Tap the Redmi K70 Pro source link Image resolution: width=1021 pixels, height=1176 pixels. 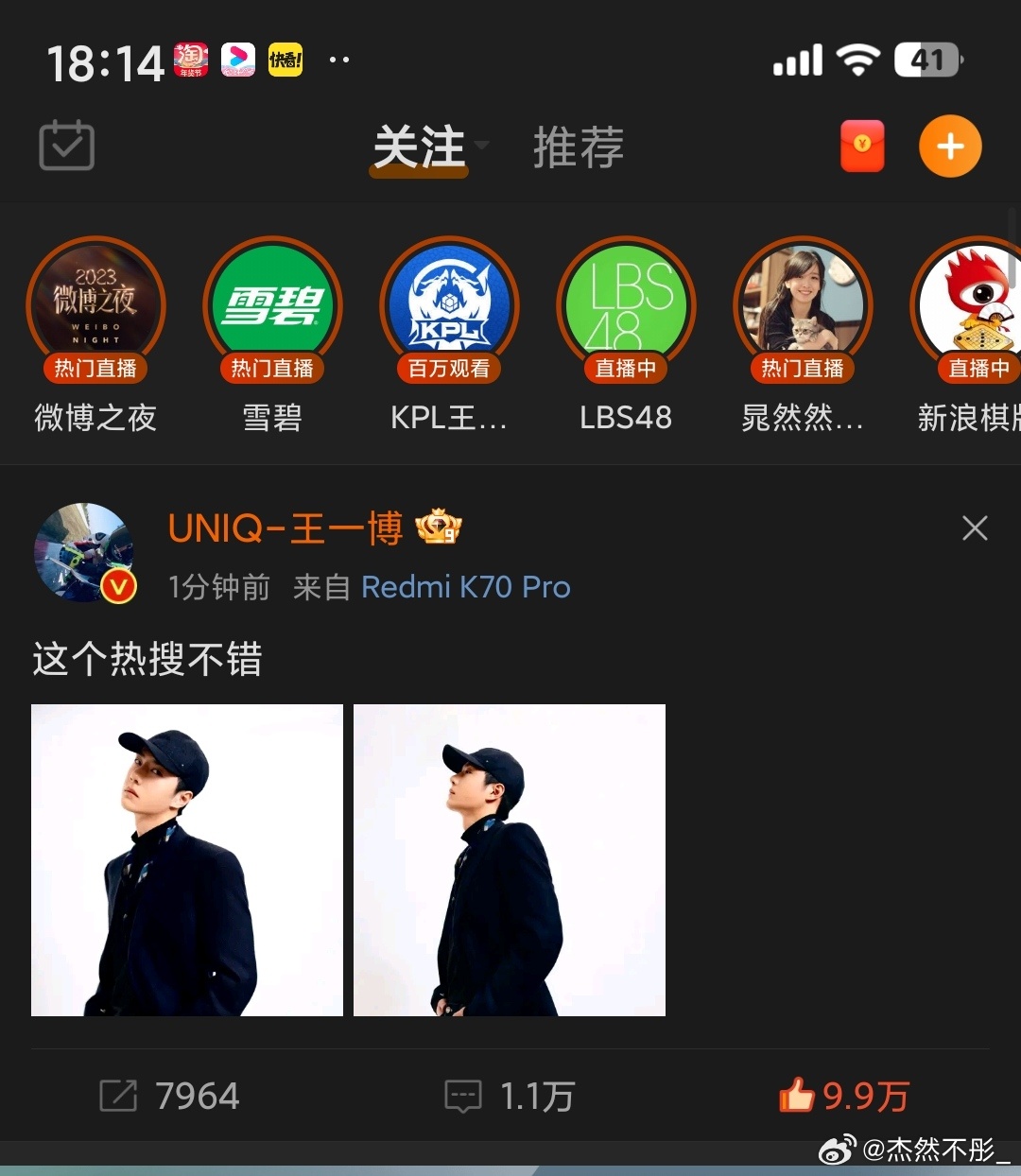(466, 587)
